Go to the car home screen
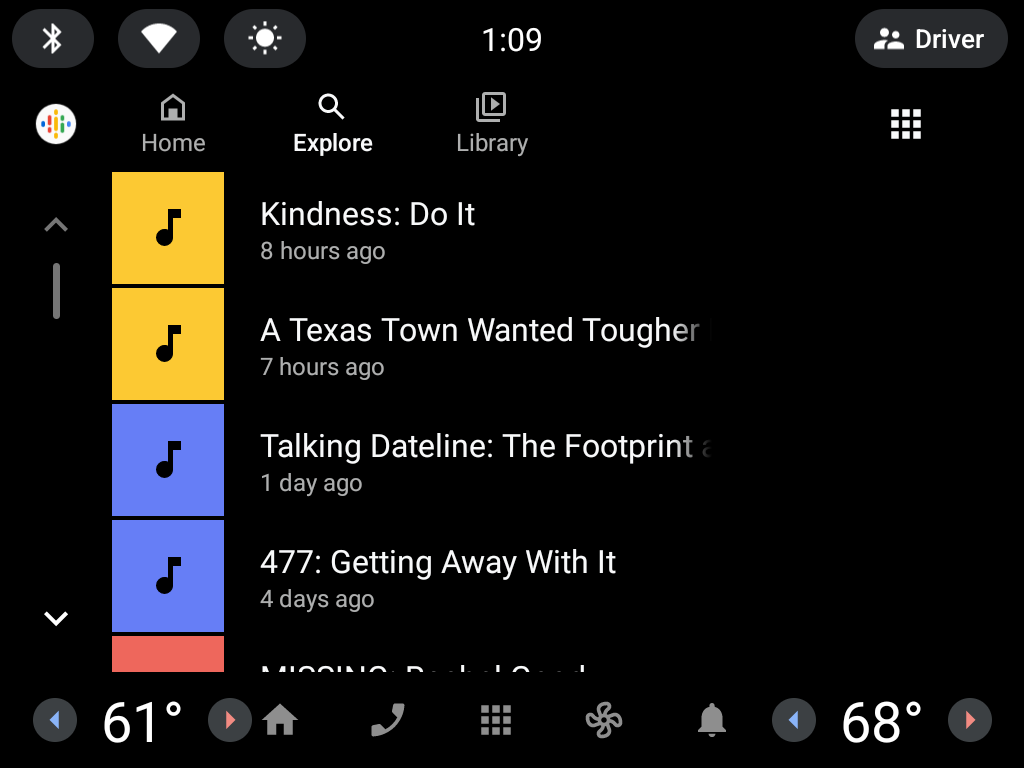Image resolution: width=1024 pixels, height=768 pixels. pos(280,720)
